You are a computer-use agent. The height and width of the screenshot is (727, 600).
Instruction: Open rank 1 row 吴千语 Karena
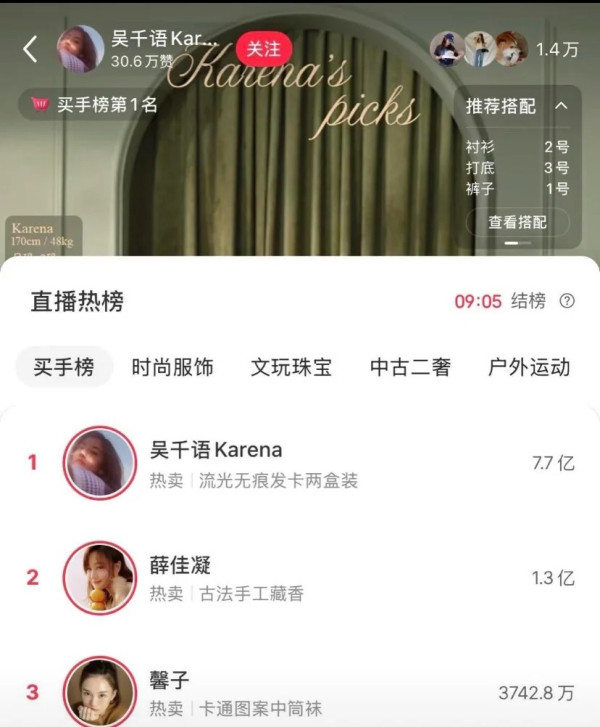[x=300, y=463]
